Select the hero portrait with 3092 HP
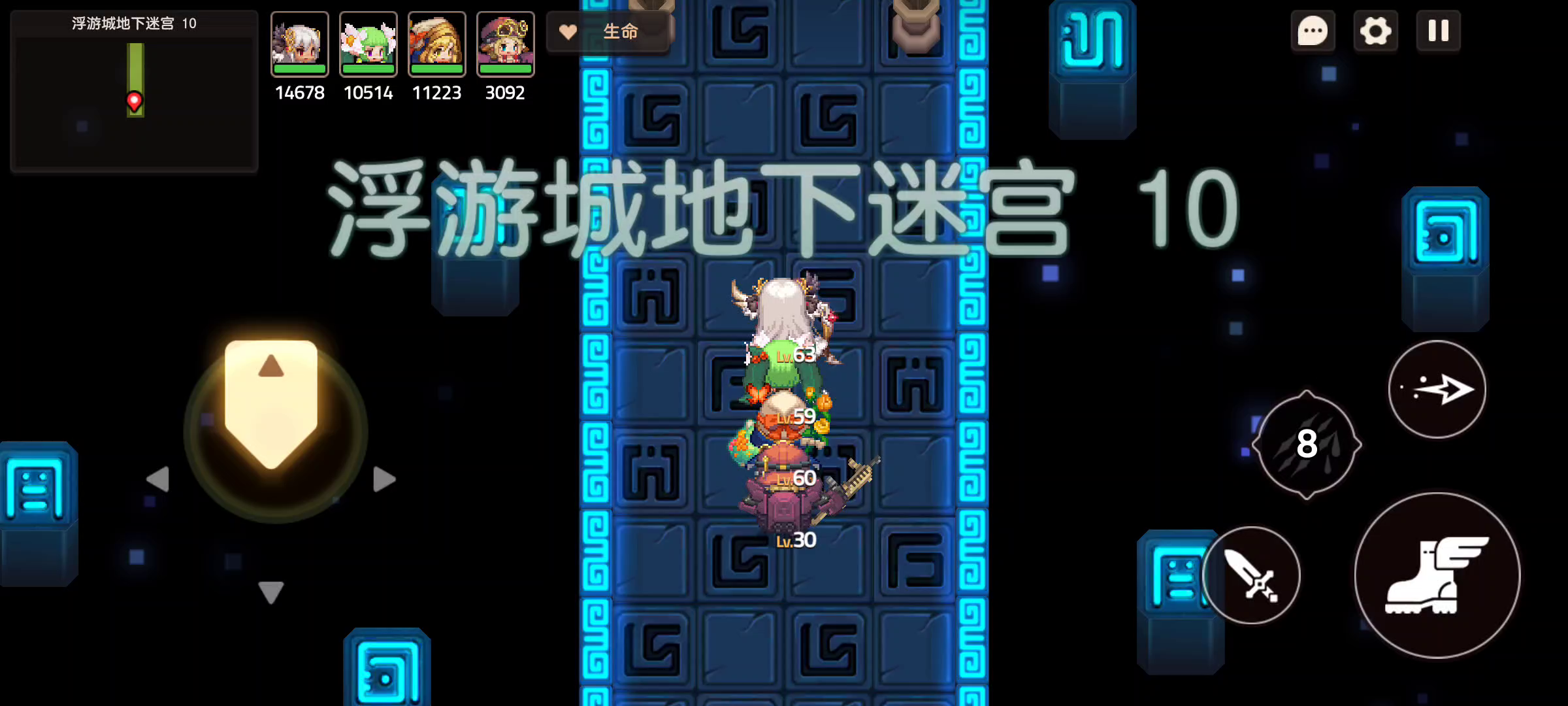1568x706 pixels. (x=505, y=44)
